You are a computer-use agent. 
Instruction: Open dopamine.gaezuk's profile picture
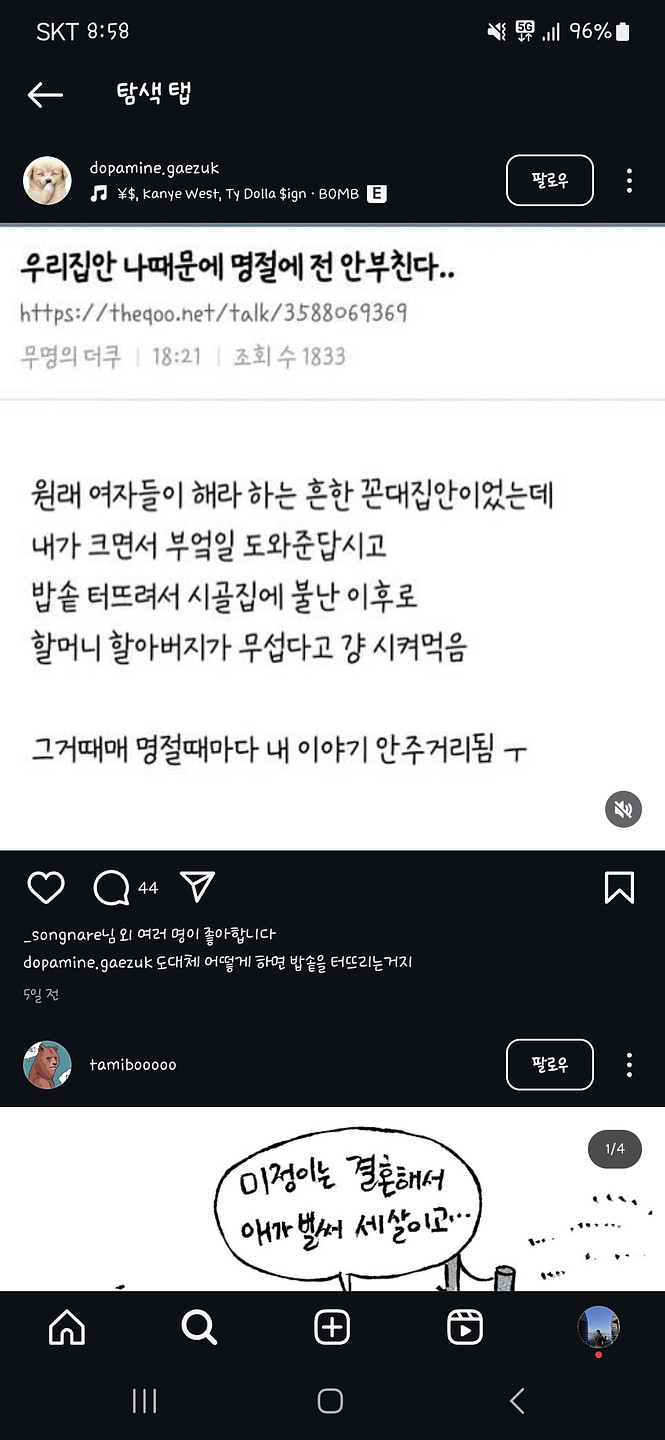47,181
